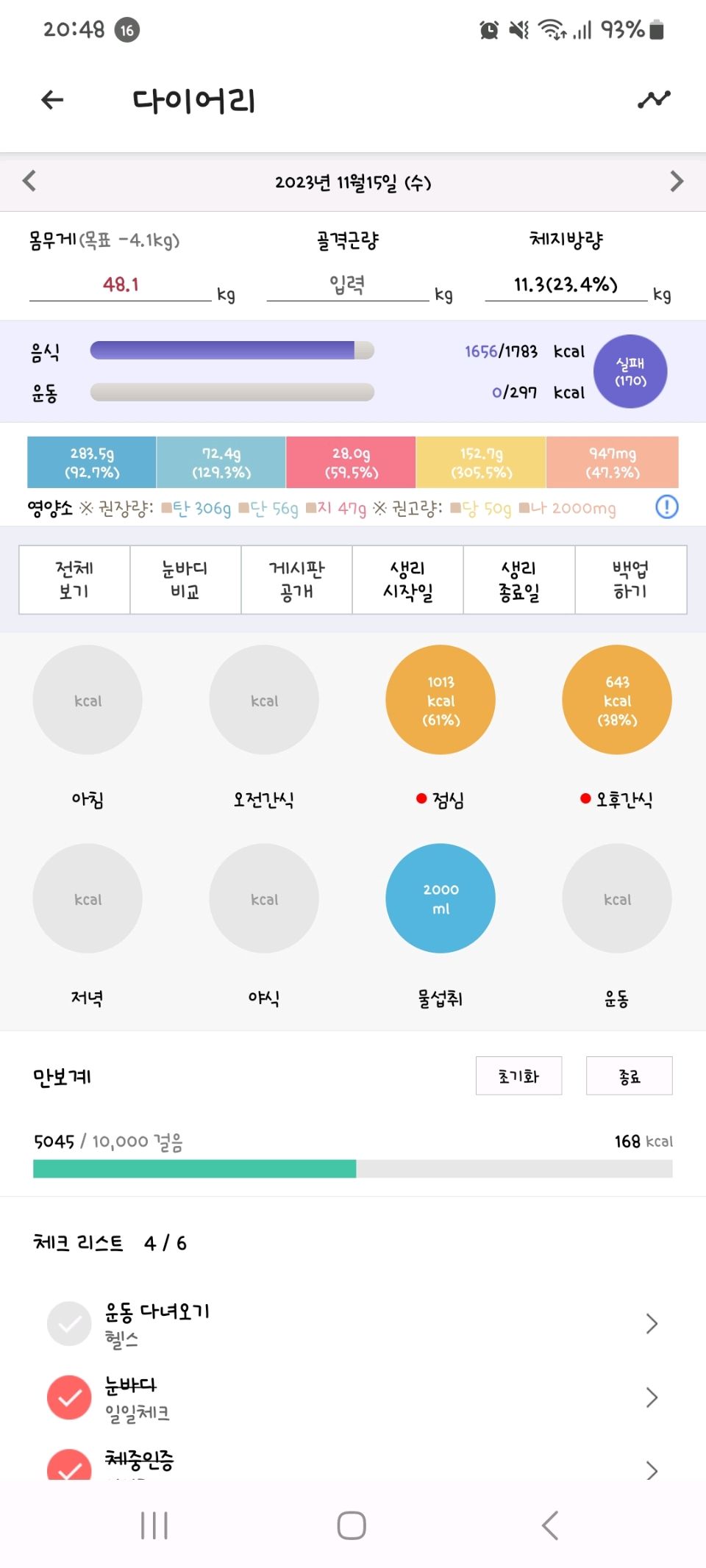
Task: Enter 골격근량 in the 입력 field
Action: point(347,284)
